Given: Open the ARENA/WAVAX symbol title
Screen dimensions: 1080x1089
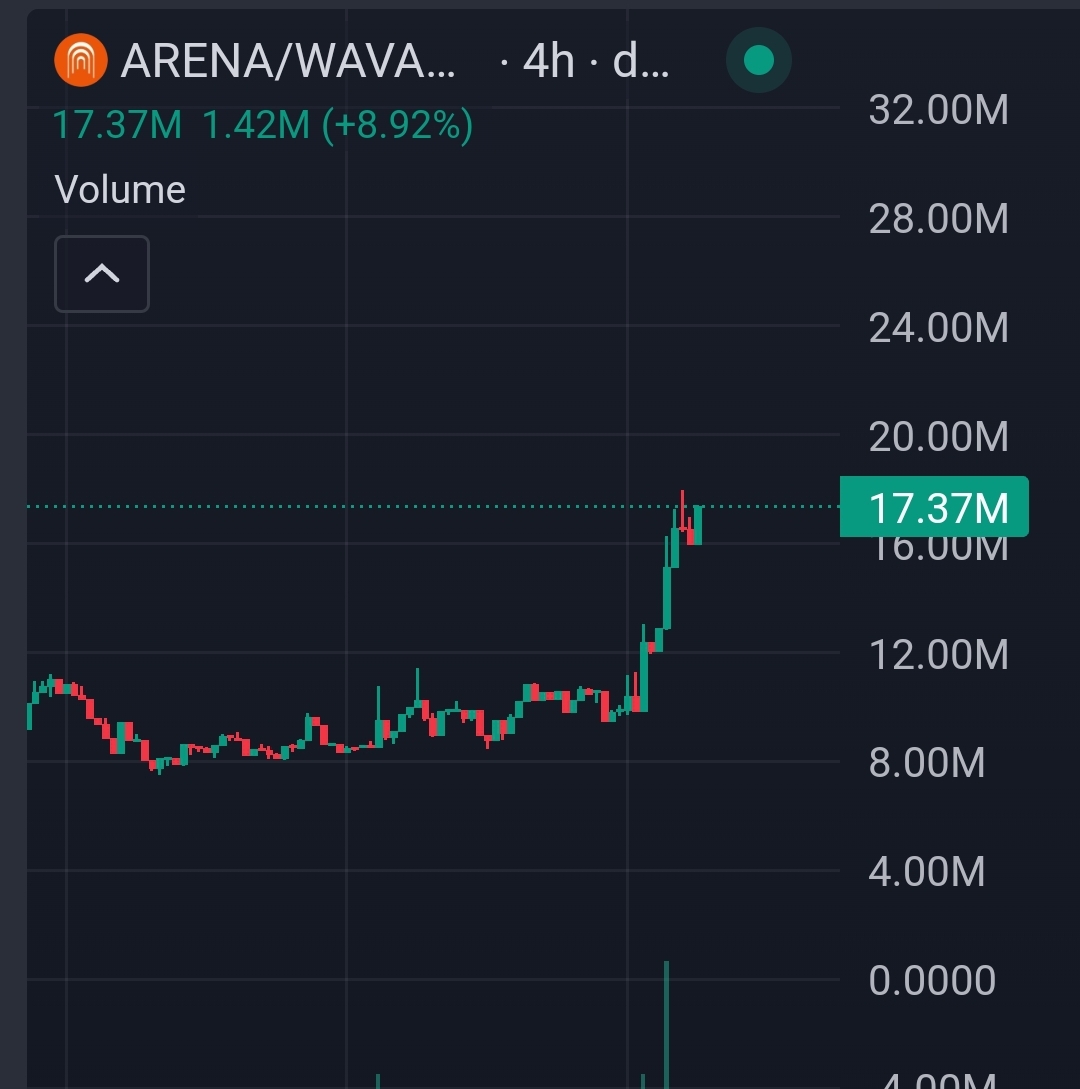Looking at the screenshot, I should click(x=288, y=62).
